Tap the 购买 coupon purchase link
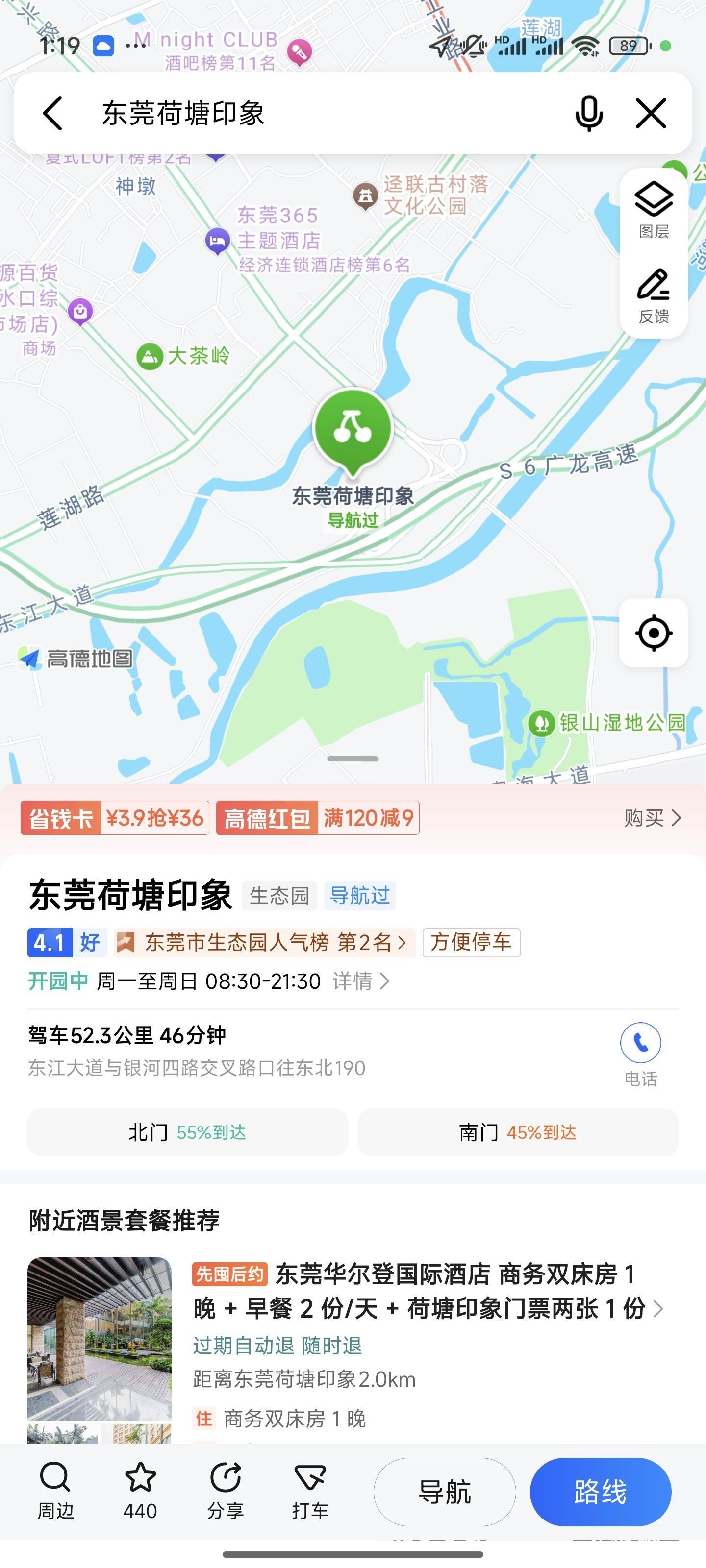This screenshot has width=706, height=1568. tap(652, 817)
